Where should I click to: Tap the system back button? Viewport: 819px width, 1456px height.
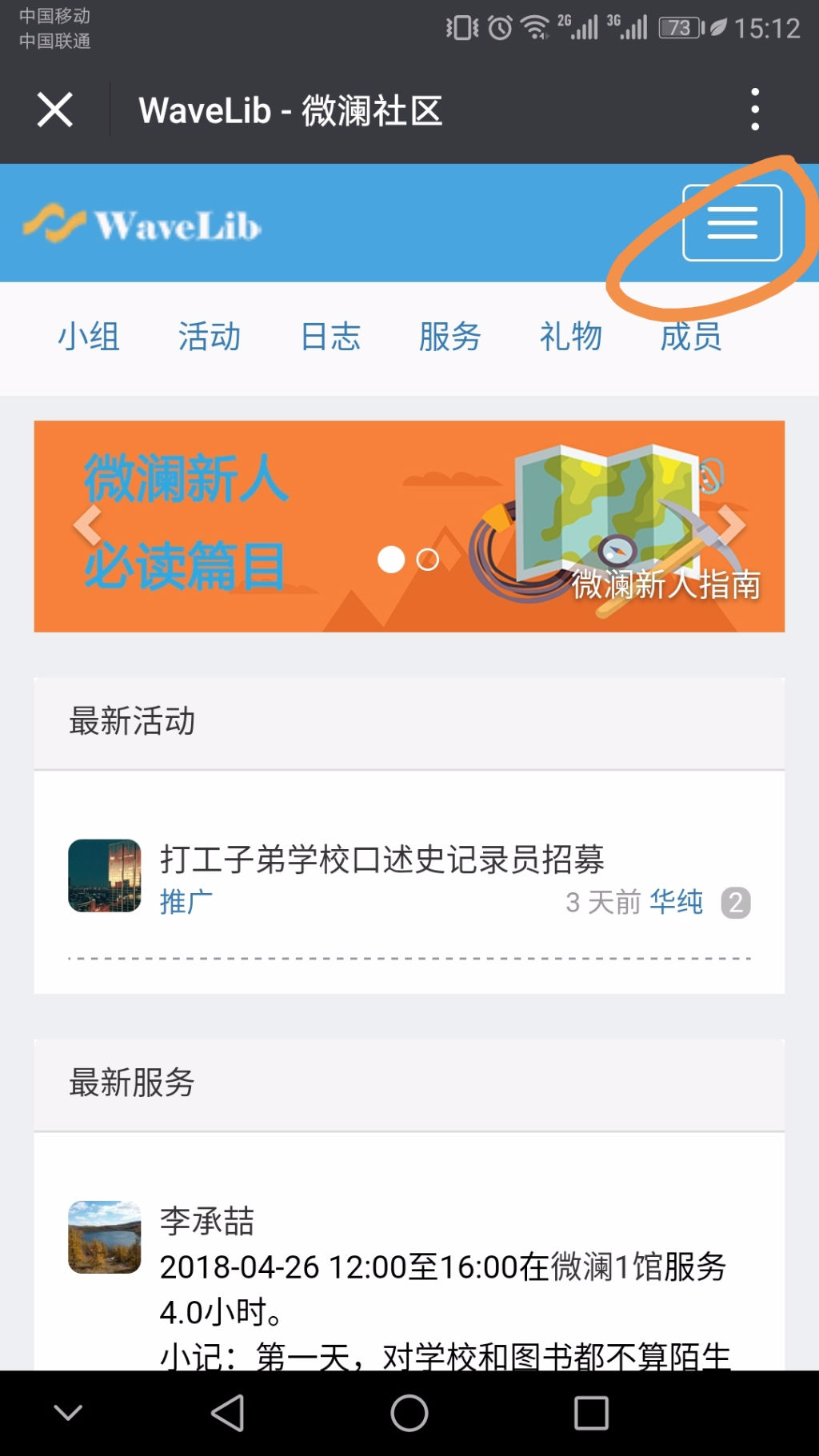click(x=227, y=1413)
